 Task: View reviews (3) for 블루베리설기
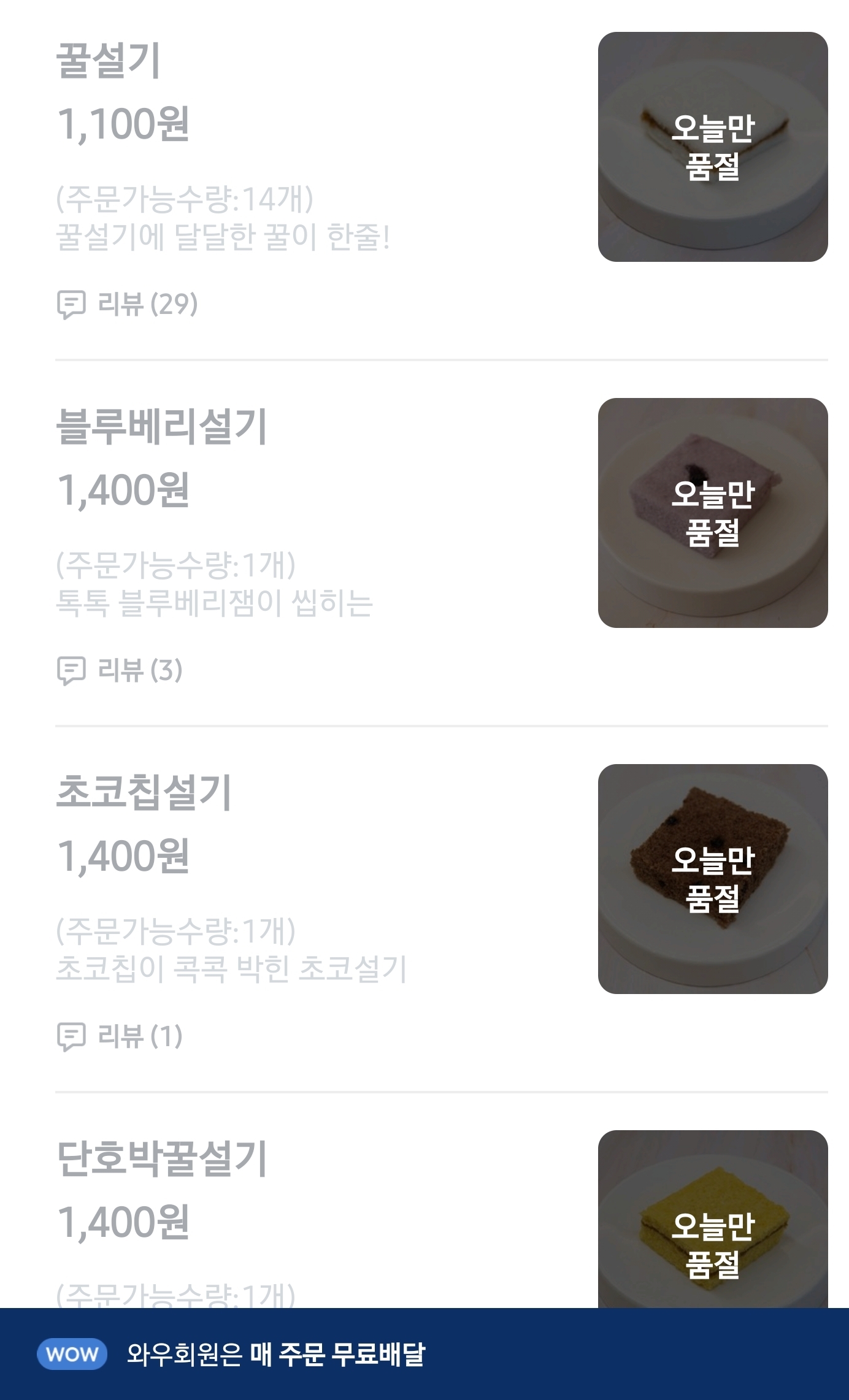(120, 670)
